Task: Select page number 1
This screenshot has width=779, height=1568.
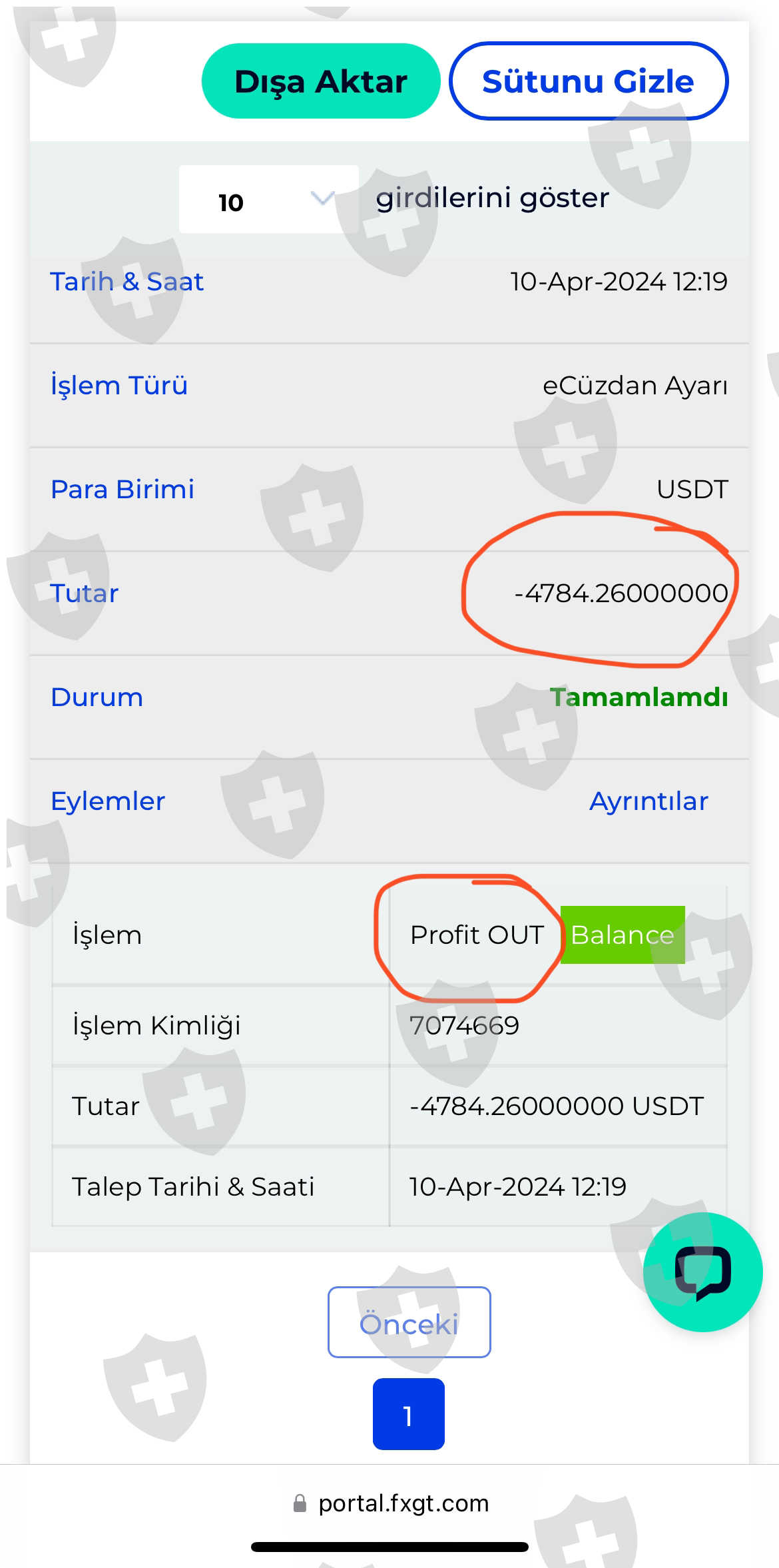Action: click(409, 1414)
